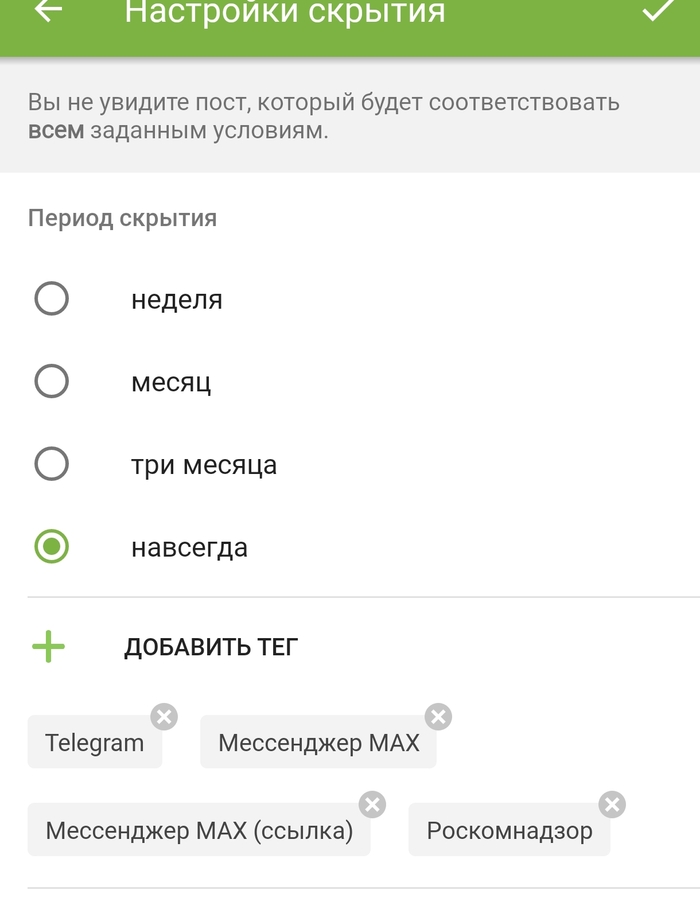The image size is (700, 921).
Task: Remove the Telegram tag
Action: pos(164,716)
